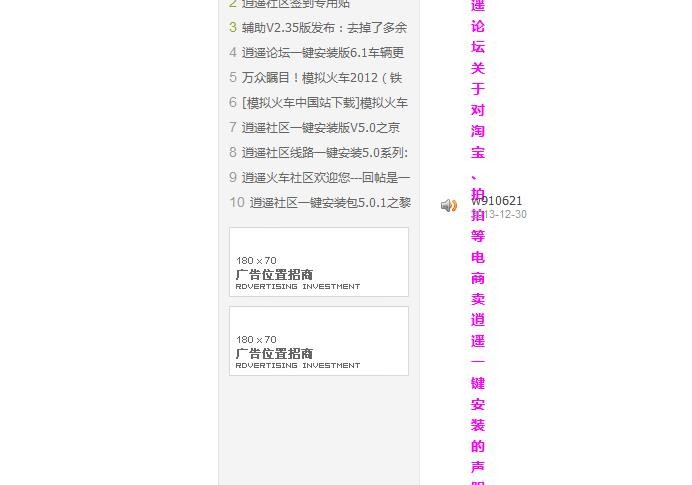Image resolution: width=692 pixels, height=485 pixels.
Task: Open post 7 逍遥社区一键安装版V5.0之京
Action: coord(320,128)
